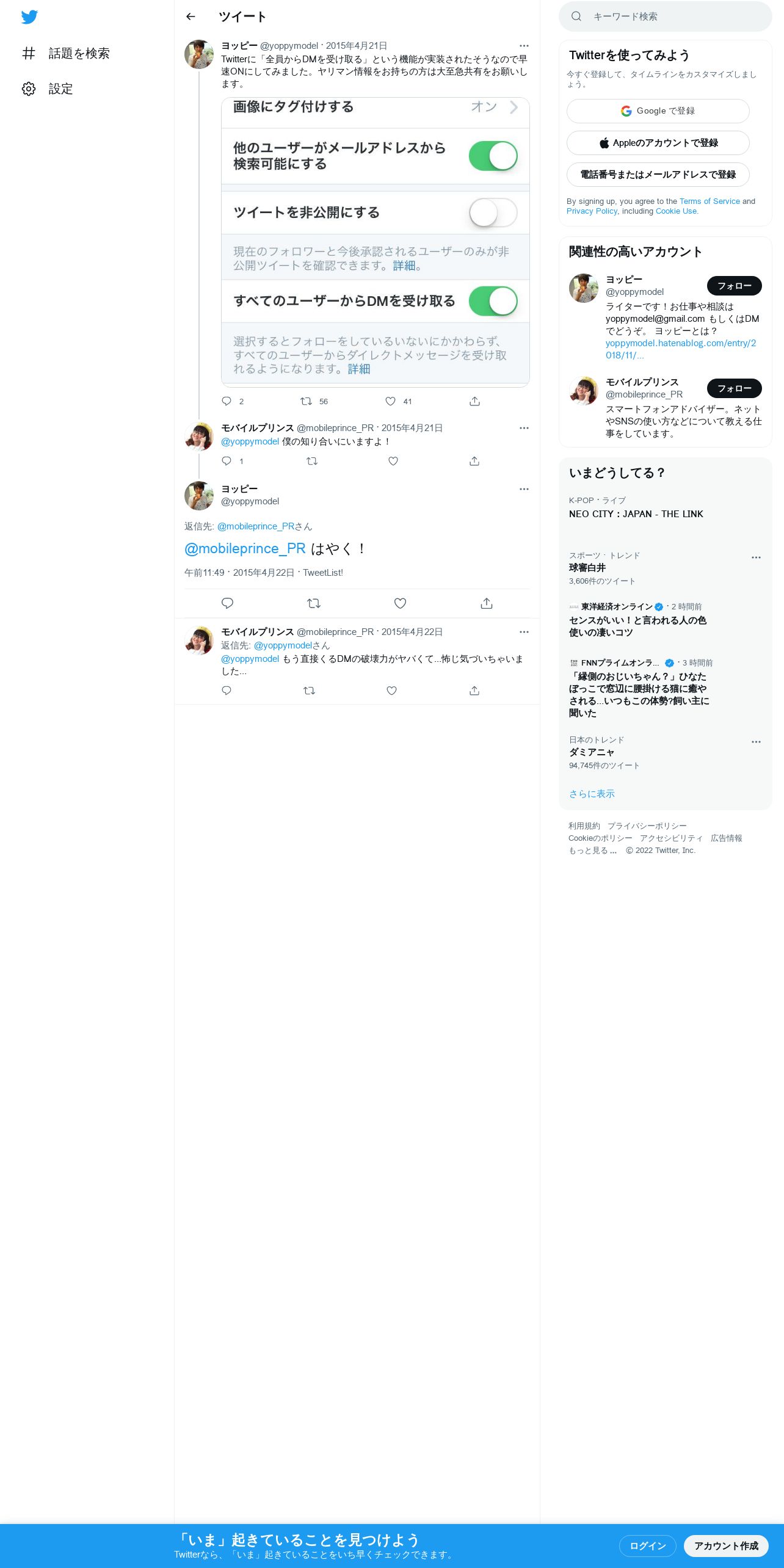Choose Appleのアカウントで登録

(x=658, y=143)
